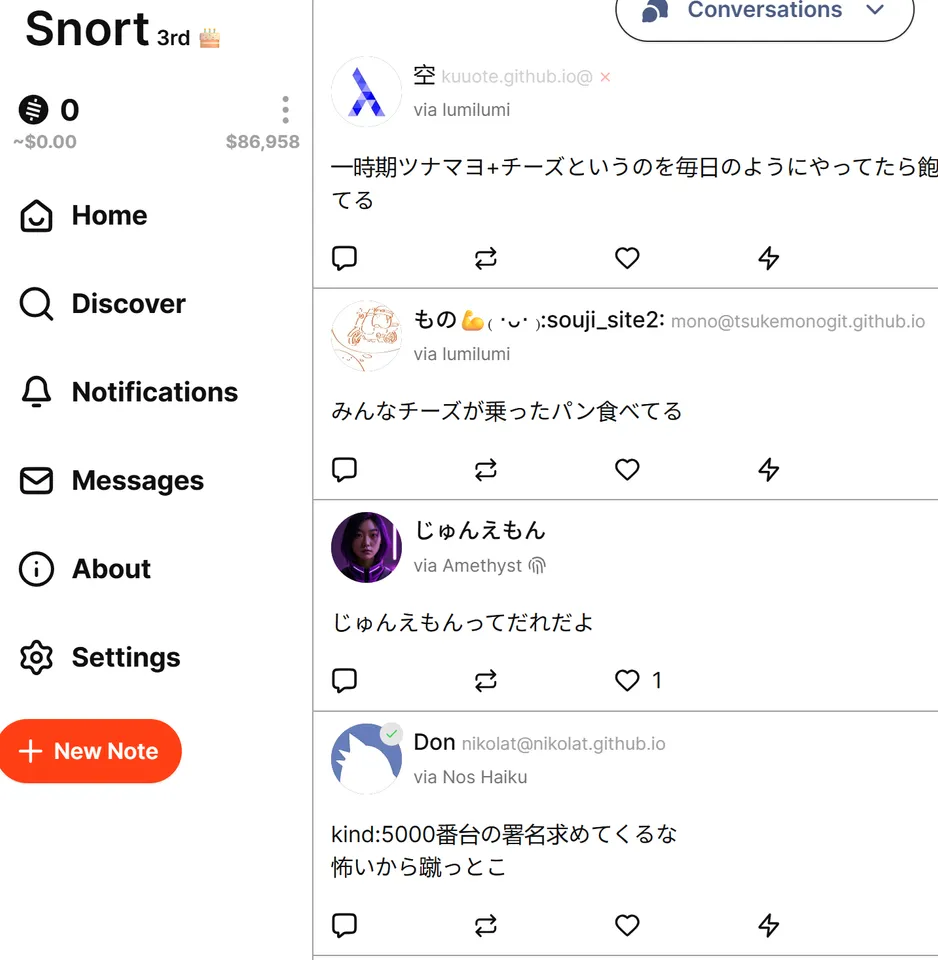
Task: Open the Discover page from the sidebar
Action: pos(128,304)
